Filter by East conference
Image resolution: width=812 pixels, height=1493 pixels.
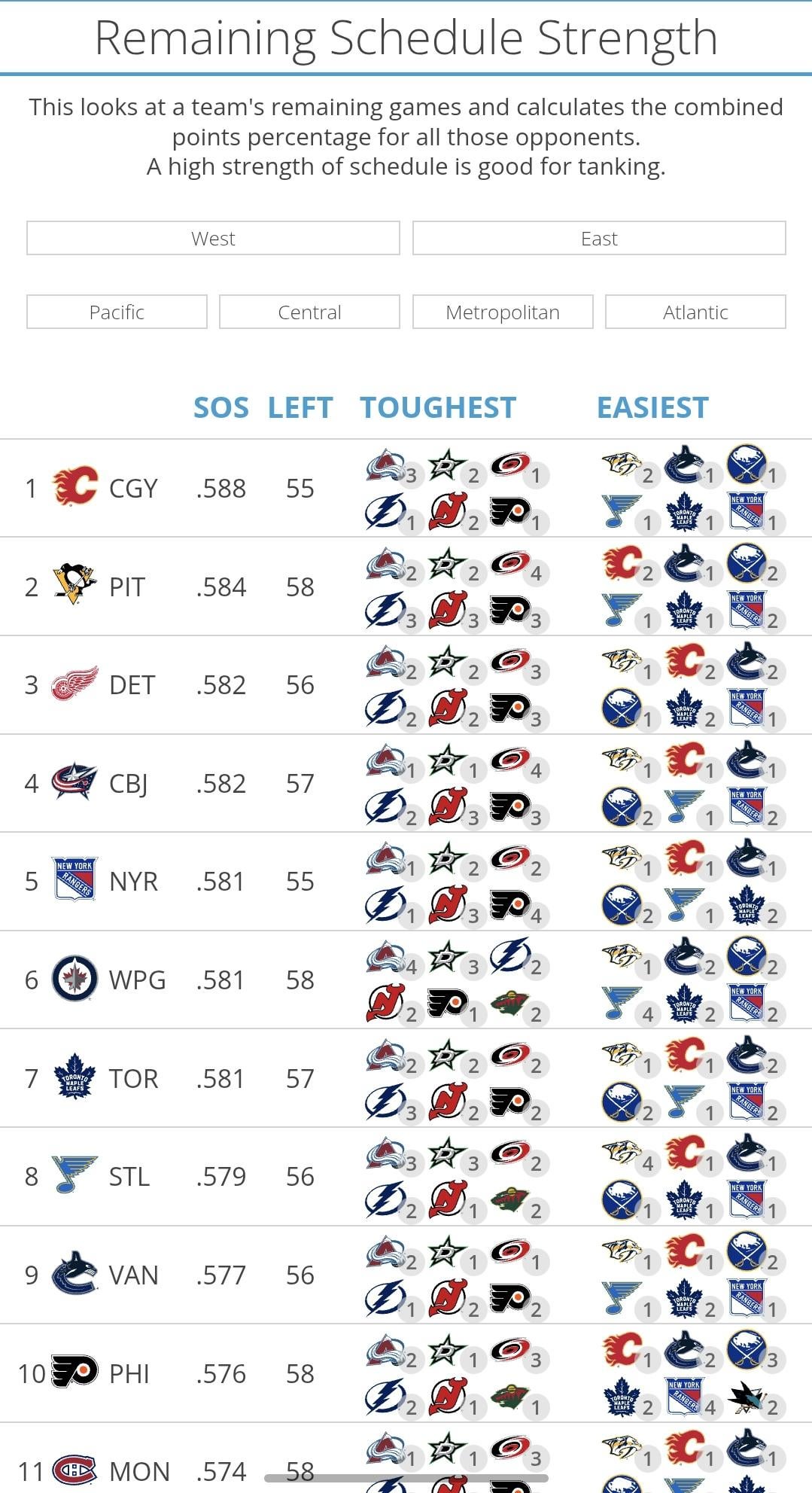(x=599, y=239)
